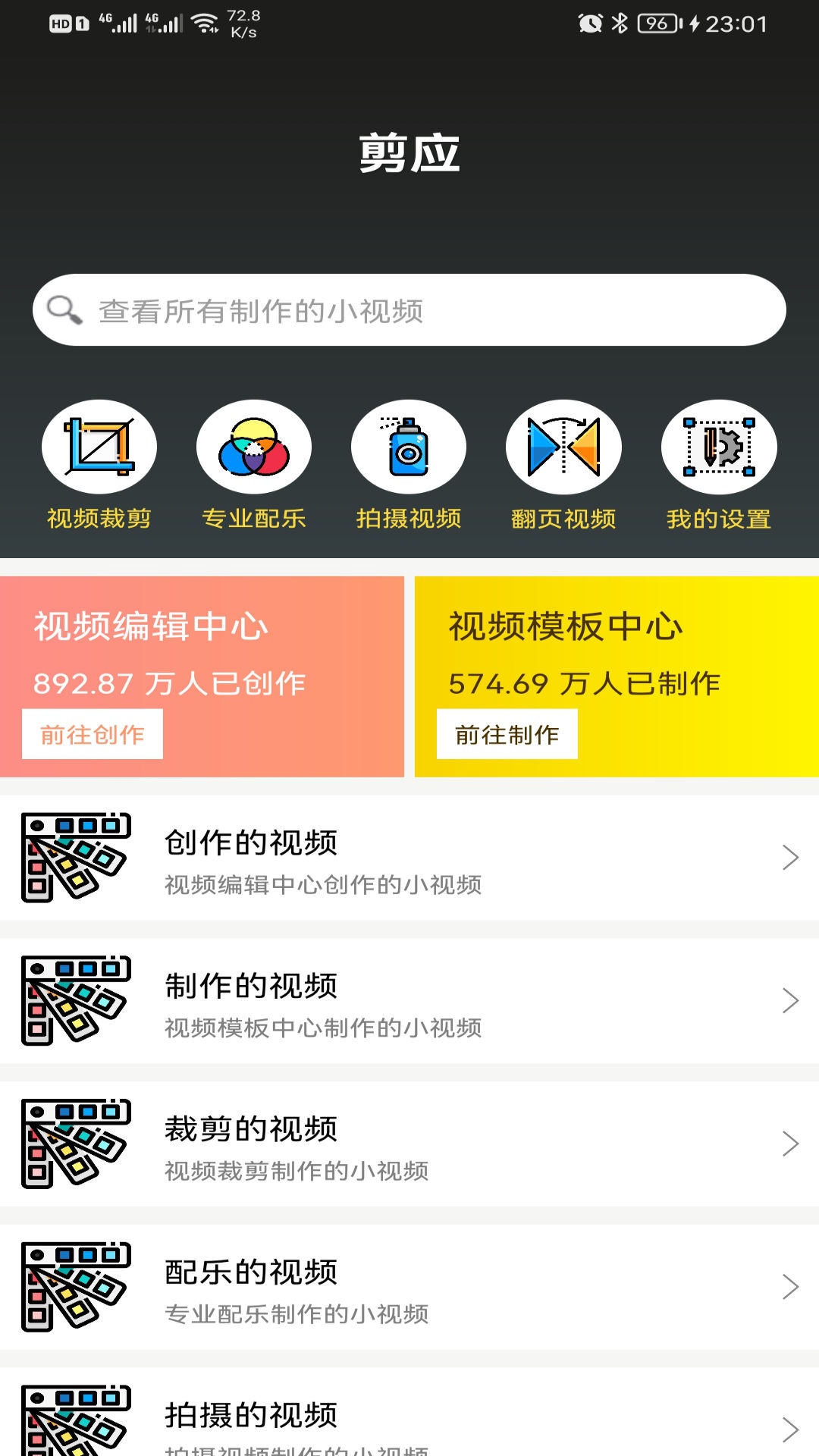Open the 翻页视频 page-flip icon

[563, 447]
